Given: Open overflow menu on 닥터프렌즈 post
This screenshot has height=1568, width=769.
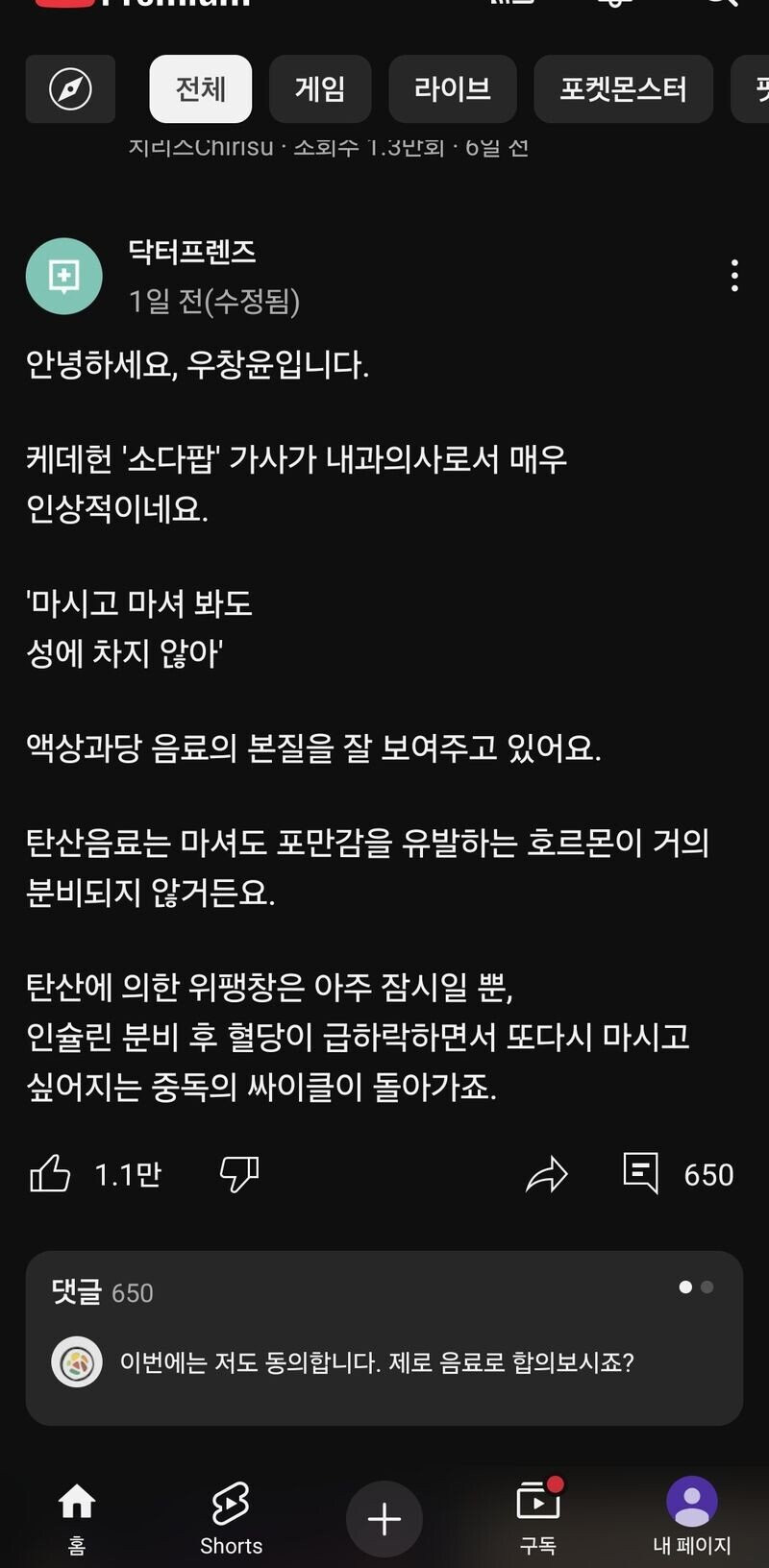Looking at the screenshot, I should point(734,276).
